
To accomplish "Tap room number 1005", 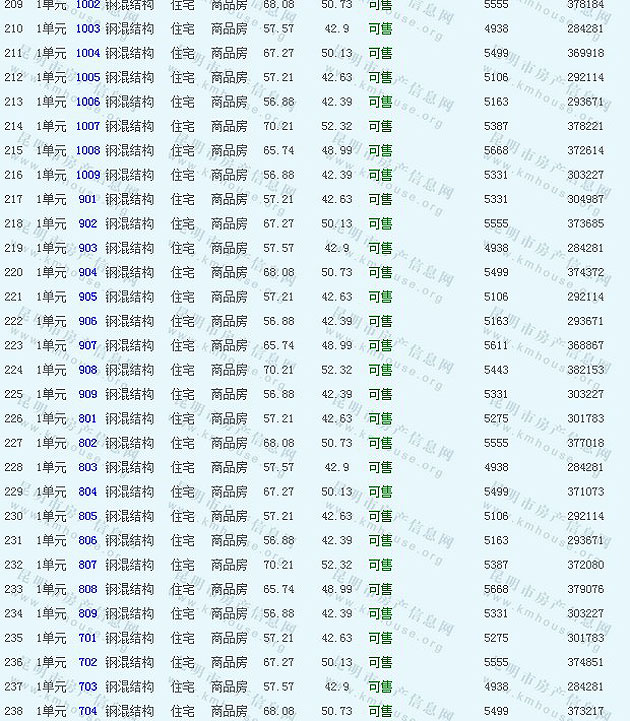I will pyautogui.click(x=88, y=77).
